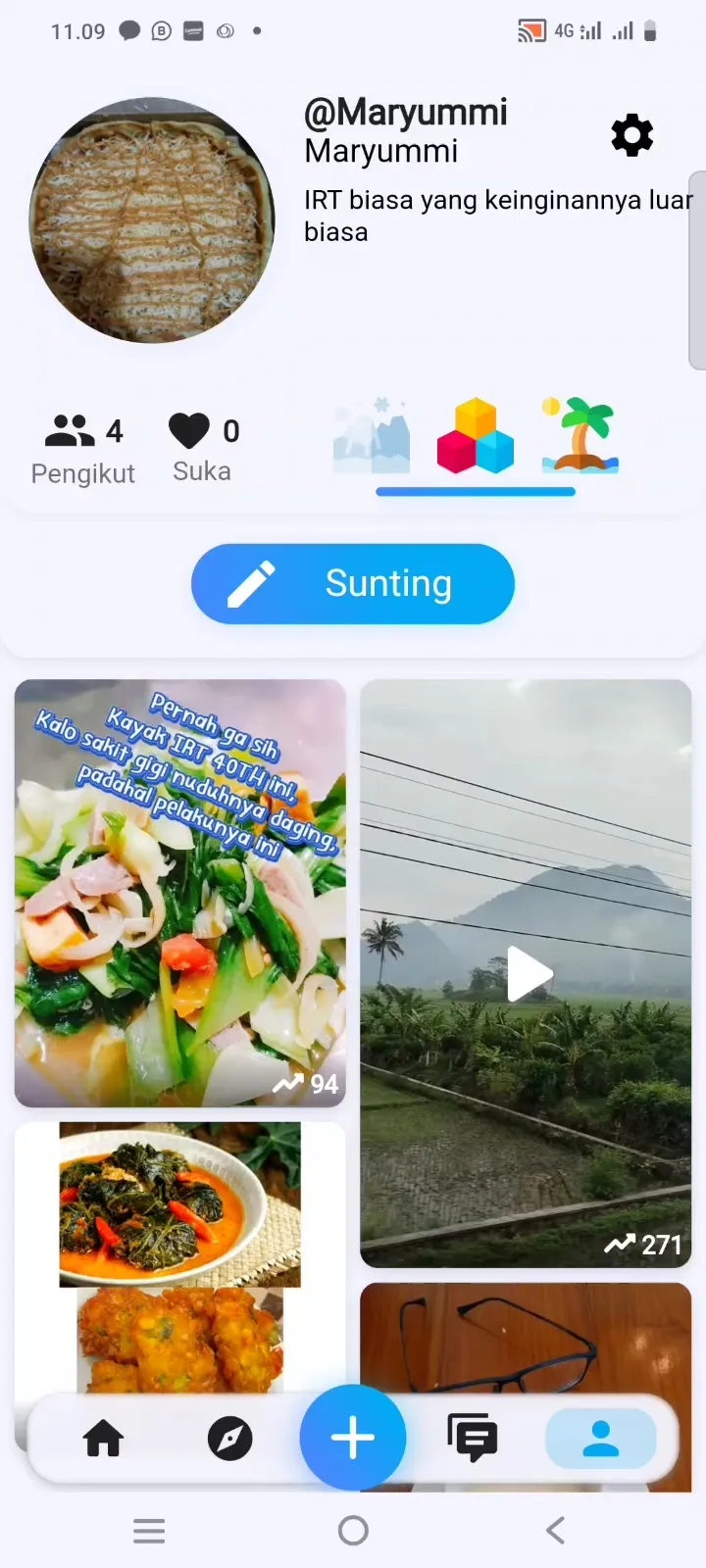
Task: Play the mountain landscape video with 271 views
Action: (527, 973)
